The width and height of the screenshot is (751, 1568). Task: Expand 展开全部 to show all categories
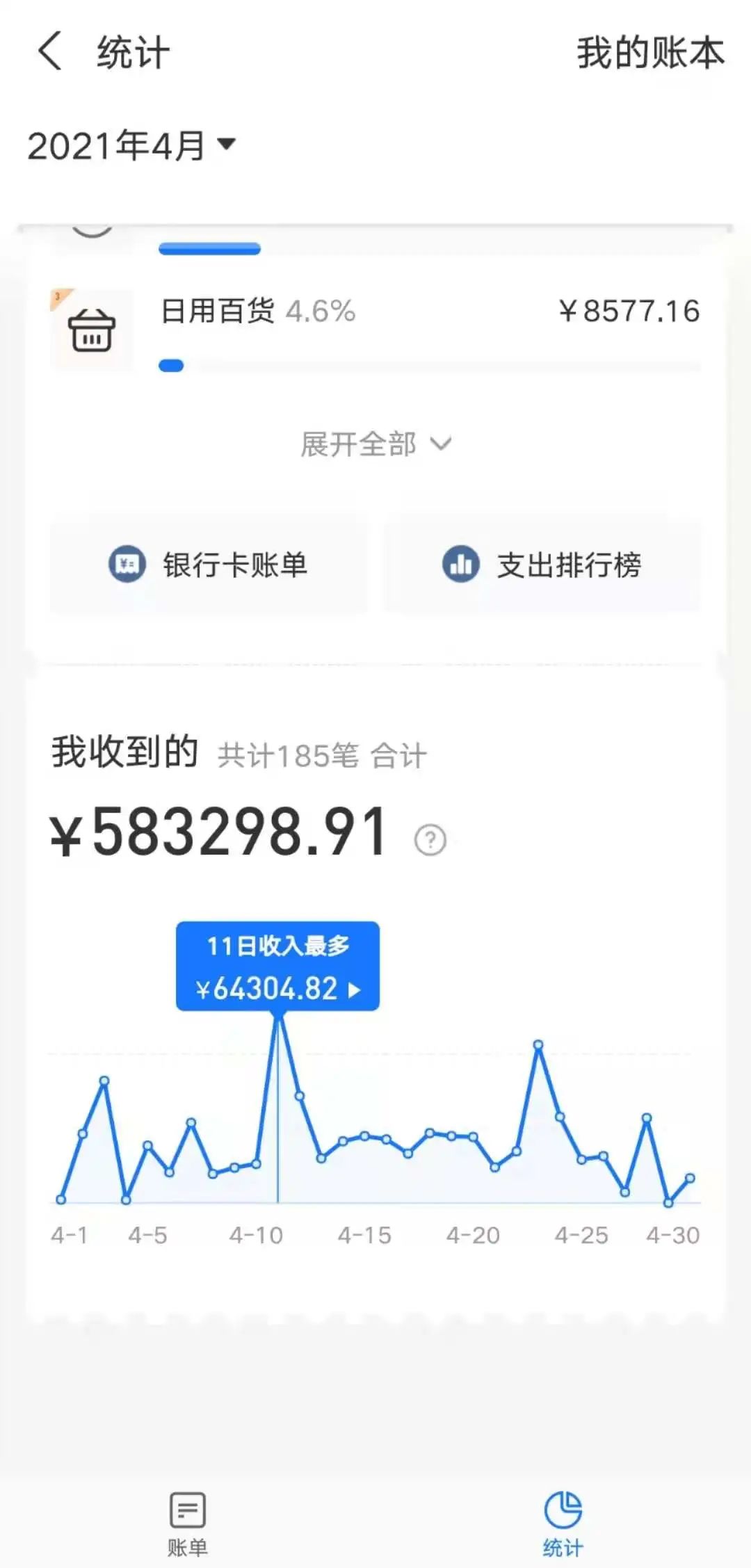click(375, 444)
